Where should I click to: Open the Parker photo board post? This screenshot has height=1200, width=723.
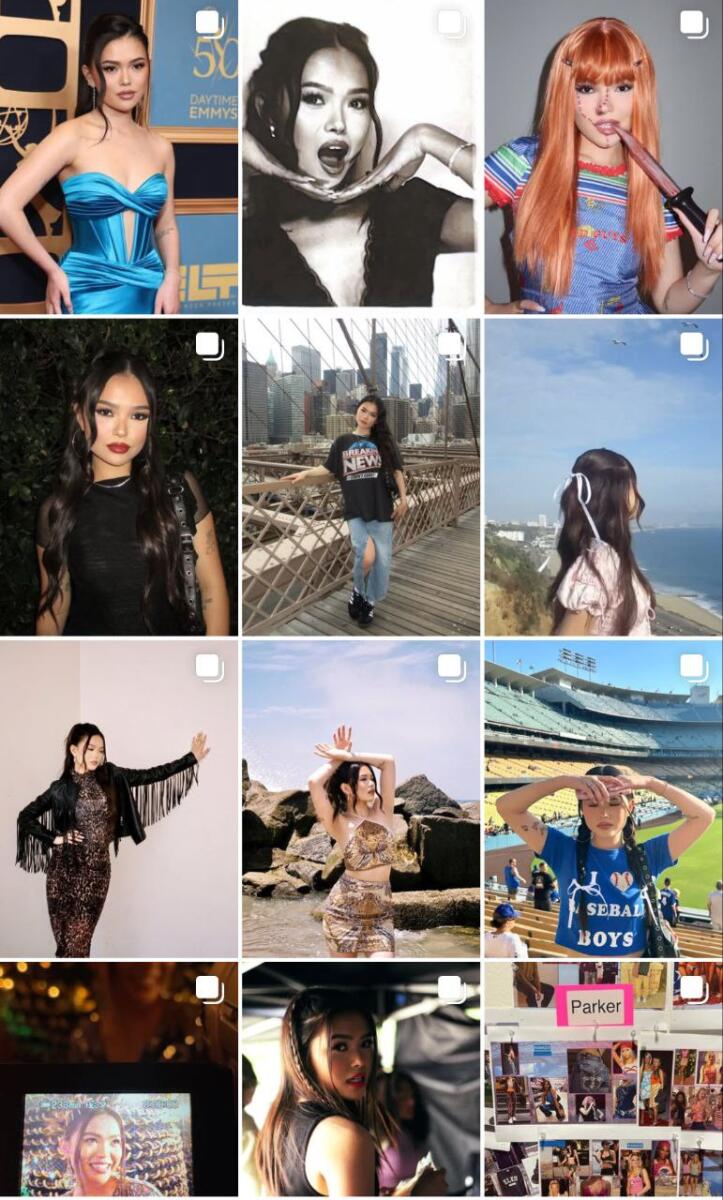(603, 1080)
